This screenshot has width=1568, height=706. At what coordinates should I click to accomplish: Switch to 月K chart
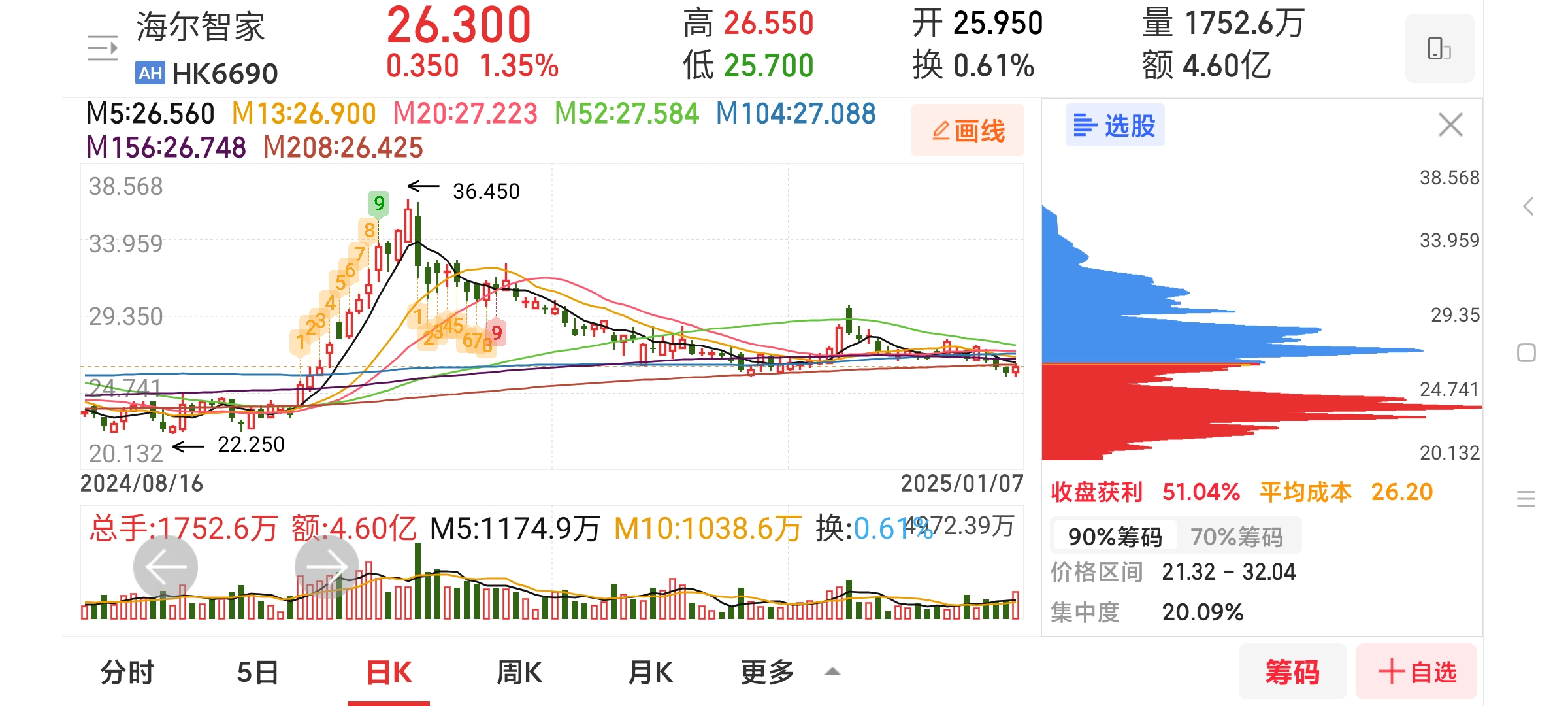coord(650,672)
